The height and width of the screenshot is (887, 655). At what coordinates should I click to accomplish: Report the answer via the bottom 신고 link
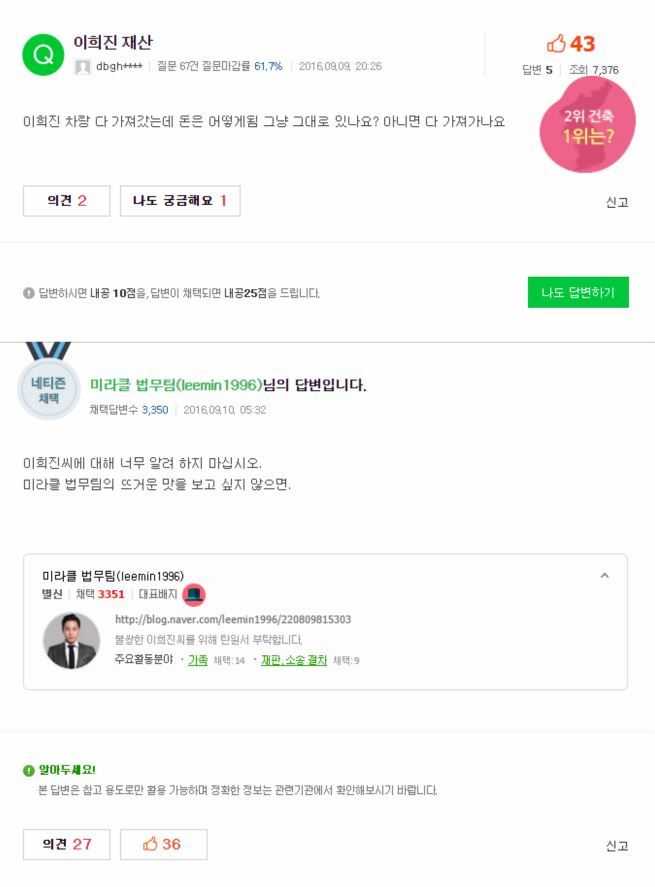(617, 846)
